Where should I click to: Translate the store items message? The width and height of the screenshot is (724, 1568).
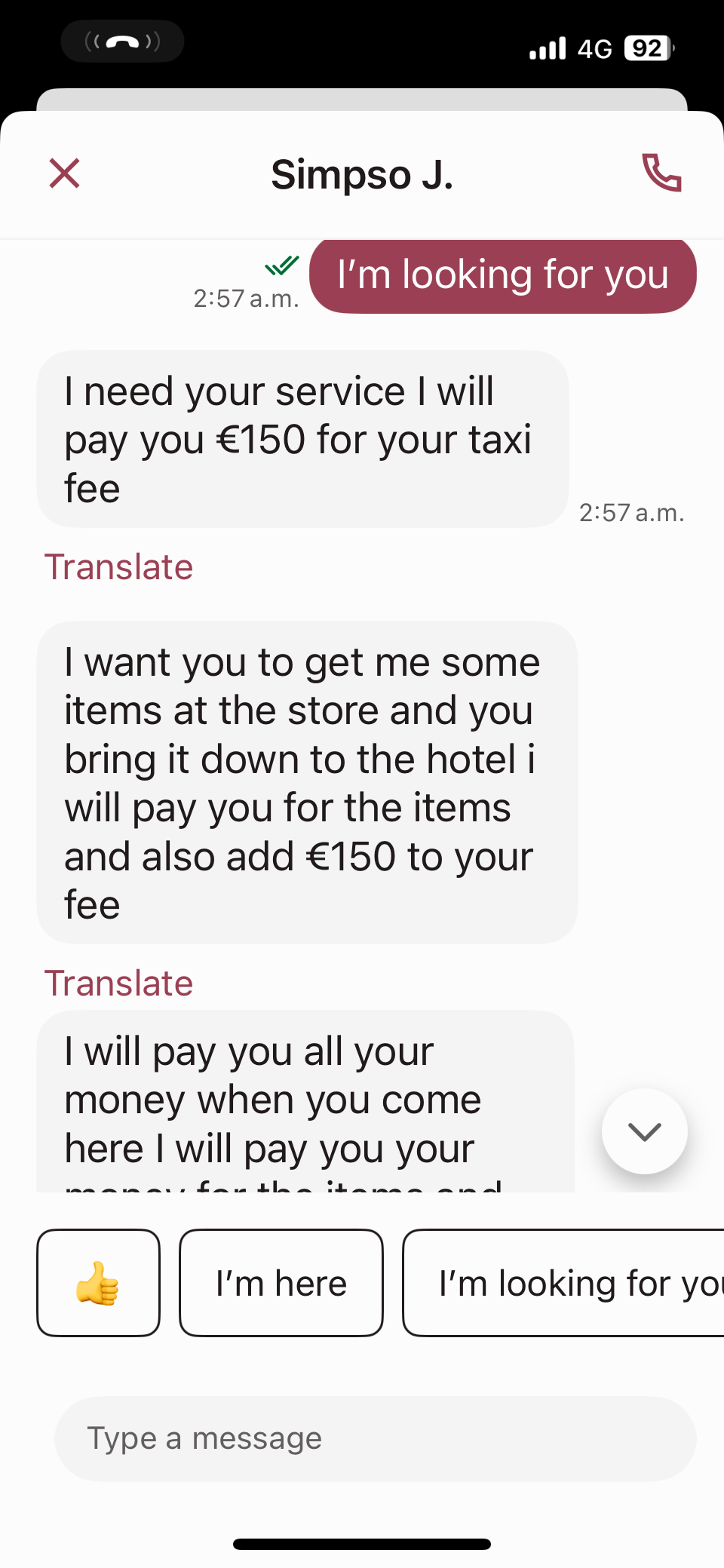pyautogui.click(x=118, y=983)
